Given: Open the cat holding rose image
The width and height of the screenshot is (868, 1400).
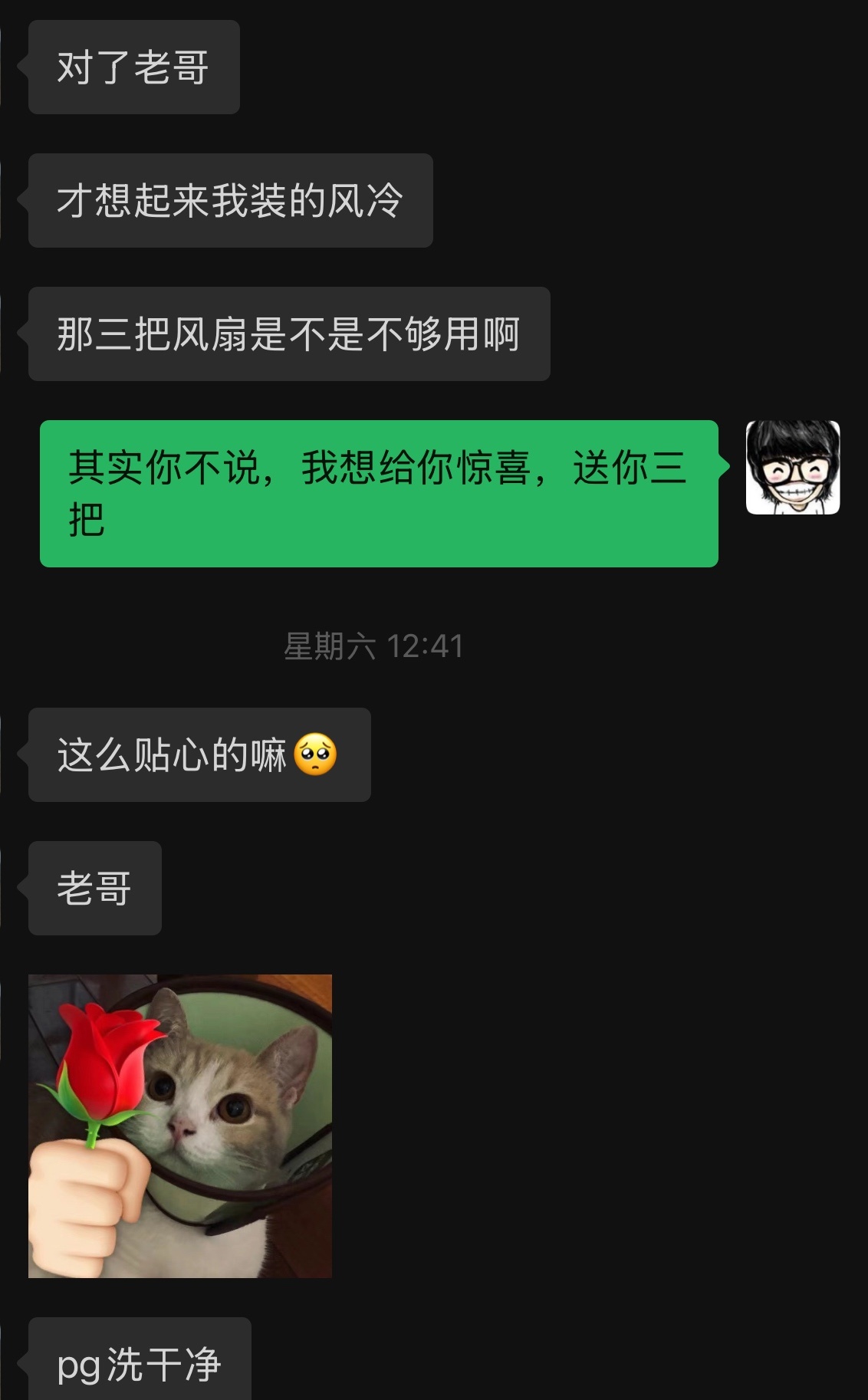Looking at the screenshot, I should 180,1126.
